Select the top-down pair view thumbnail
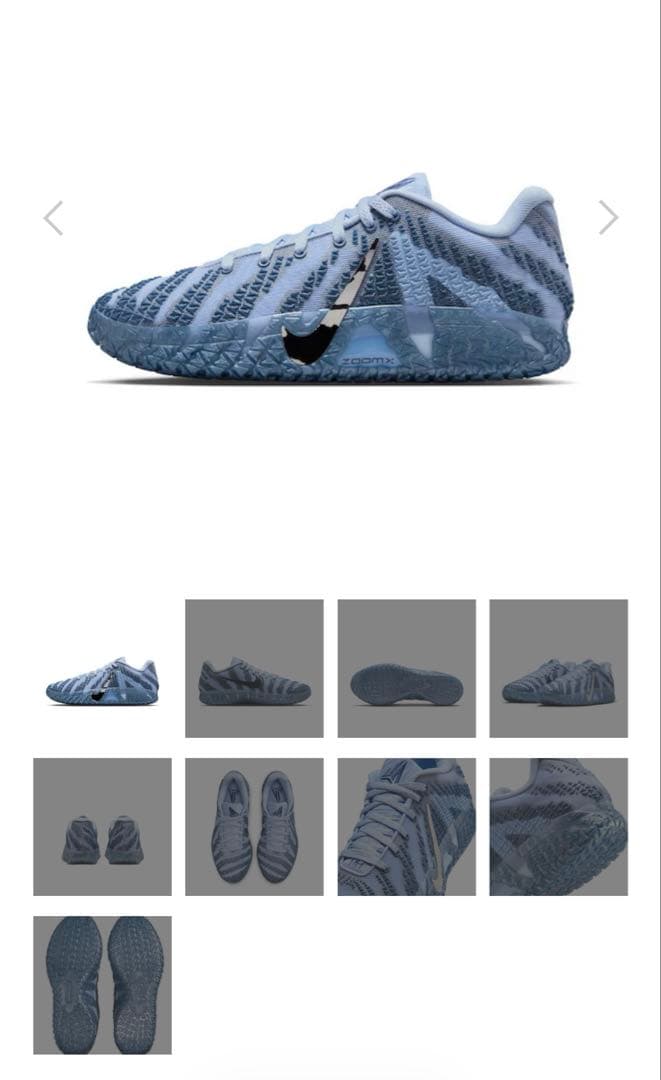 pos(254,826)
